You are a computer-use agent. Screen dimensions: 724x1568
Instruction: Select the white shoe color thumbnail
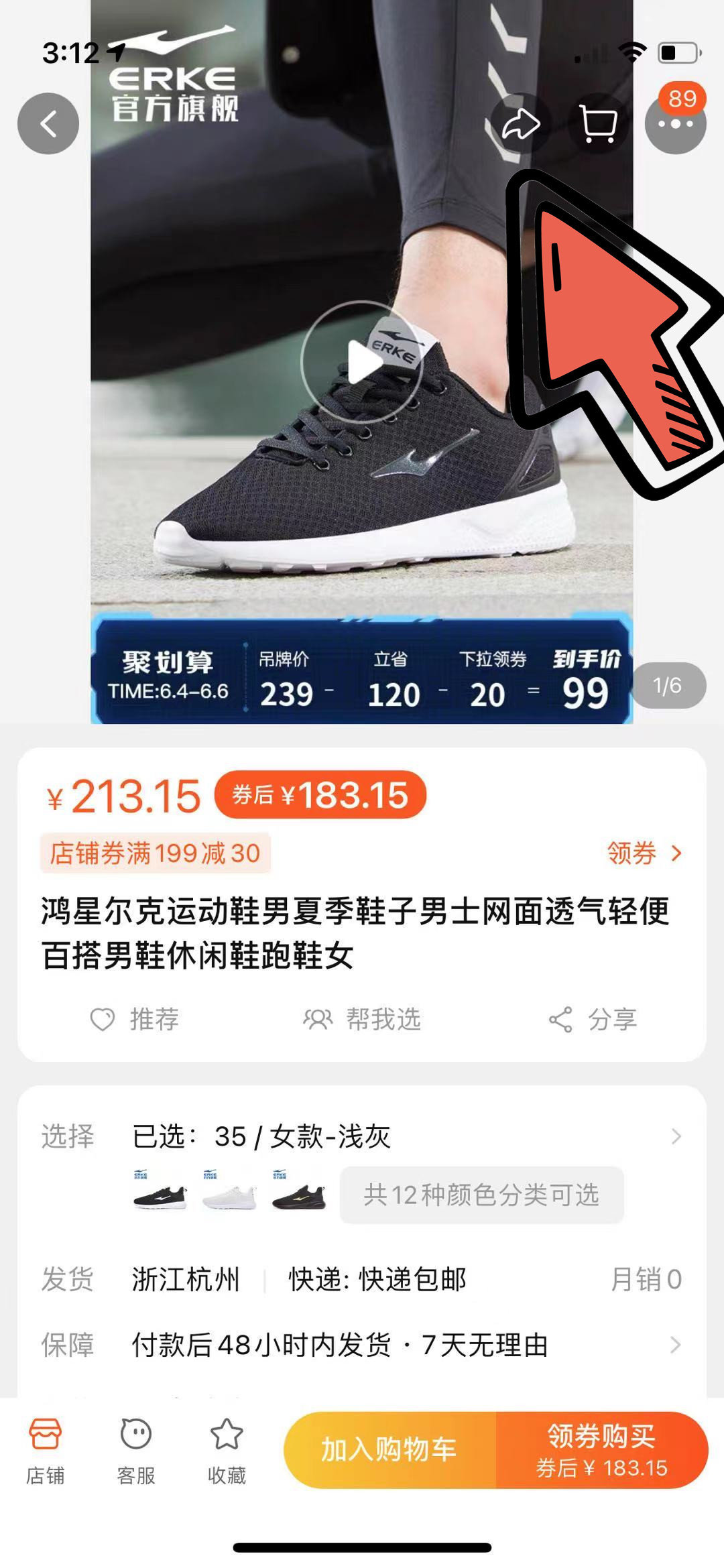pyautogui.click(x=229, y=1195)
